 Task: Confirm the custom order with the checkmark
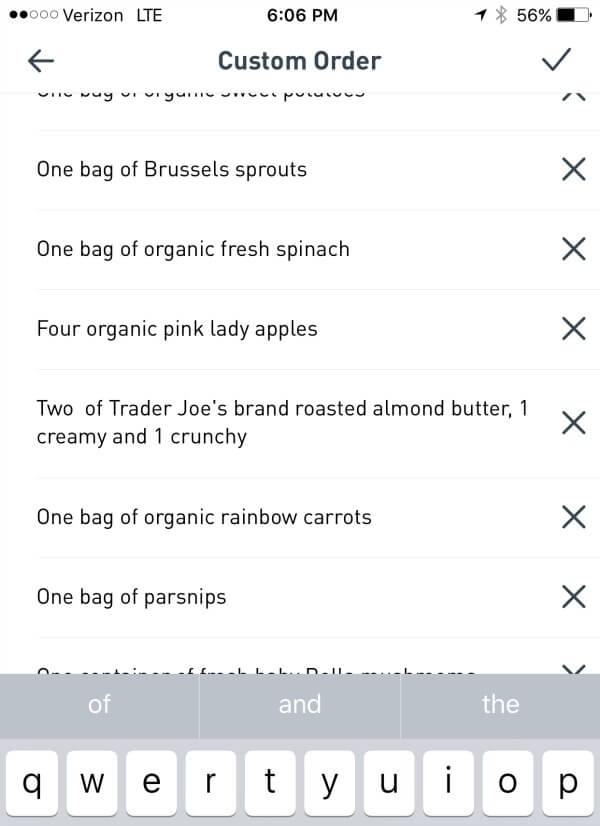(554, 61)
